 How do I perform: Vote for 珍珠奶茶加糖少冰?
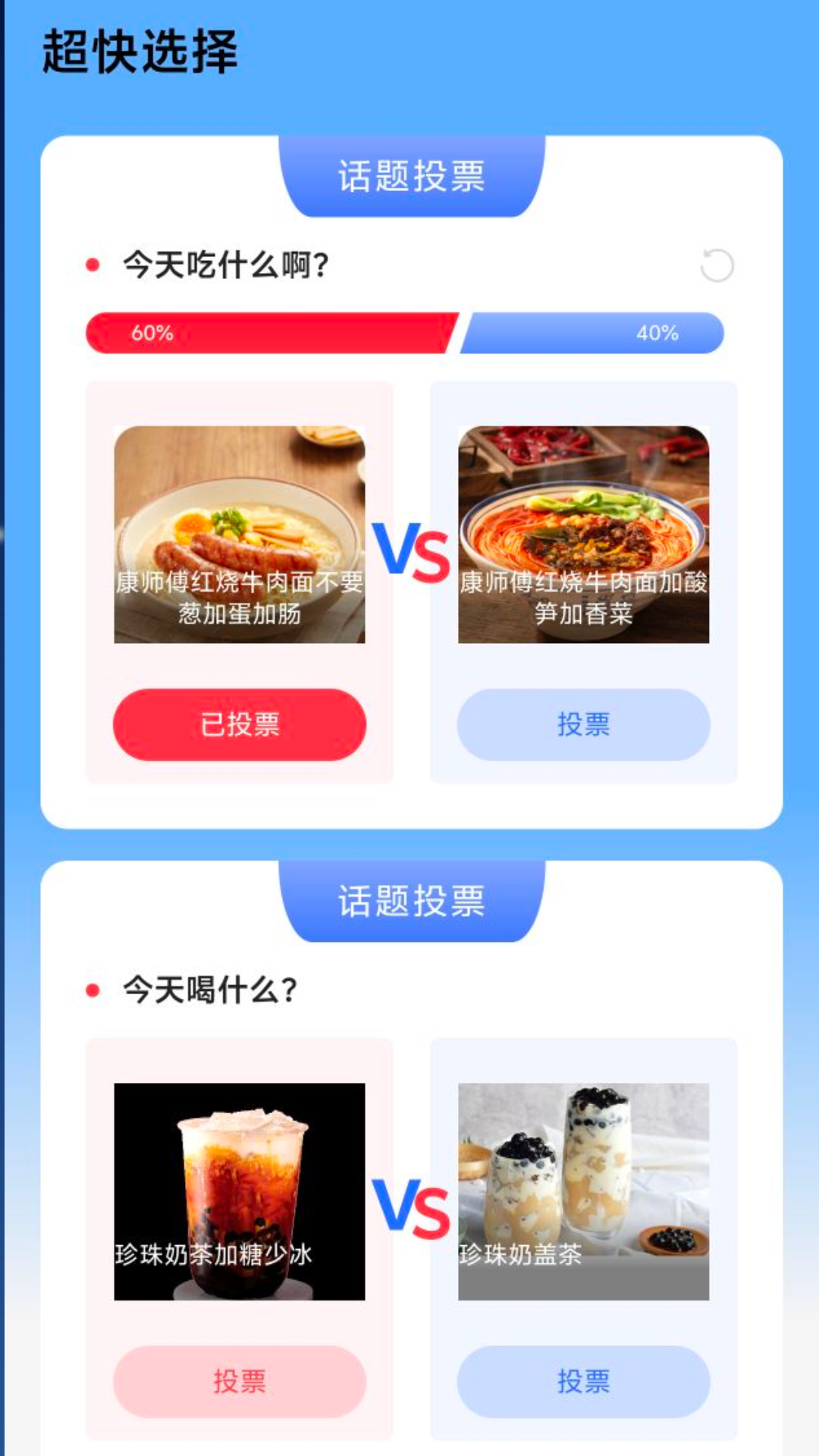click(240, 1382)
